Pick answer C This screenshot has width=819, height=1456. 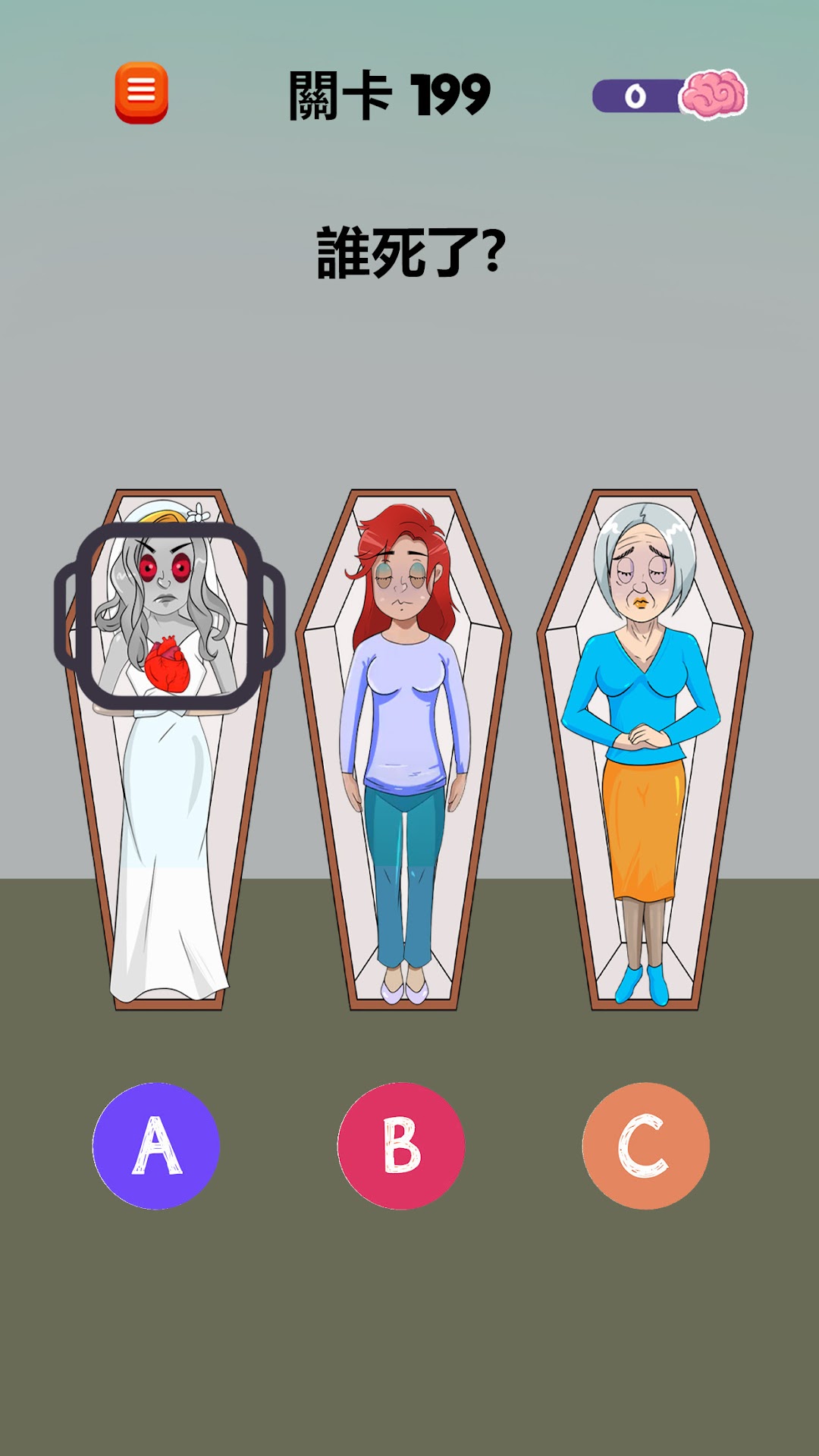coord(646,1146)
